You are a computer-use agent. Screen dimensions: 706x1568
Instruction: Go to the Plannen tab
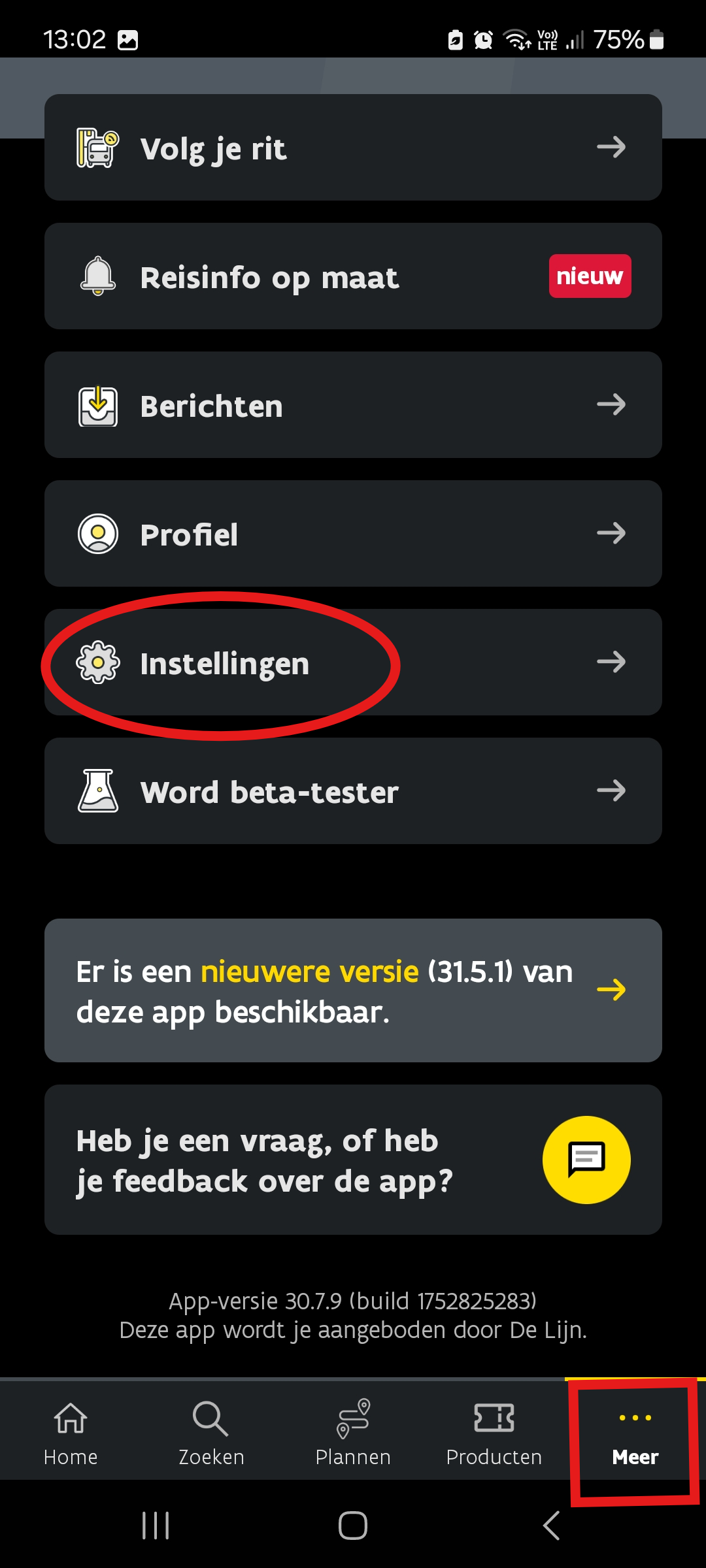(353, 1431)
